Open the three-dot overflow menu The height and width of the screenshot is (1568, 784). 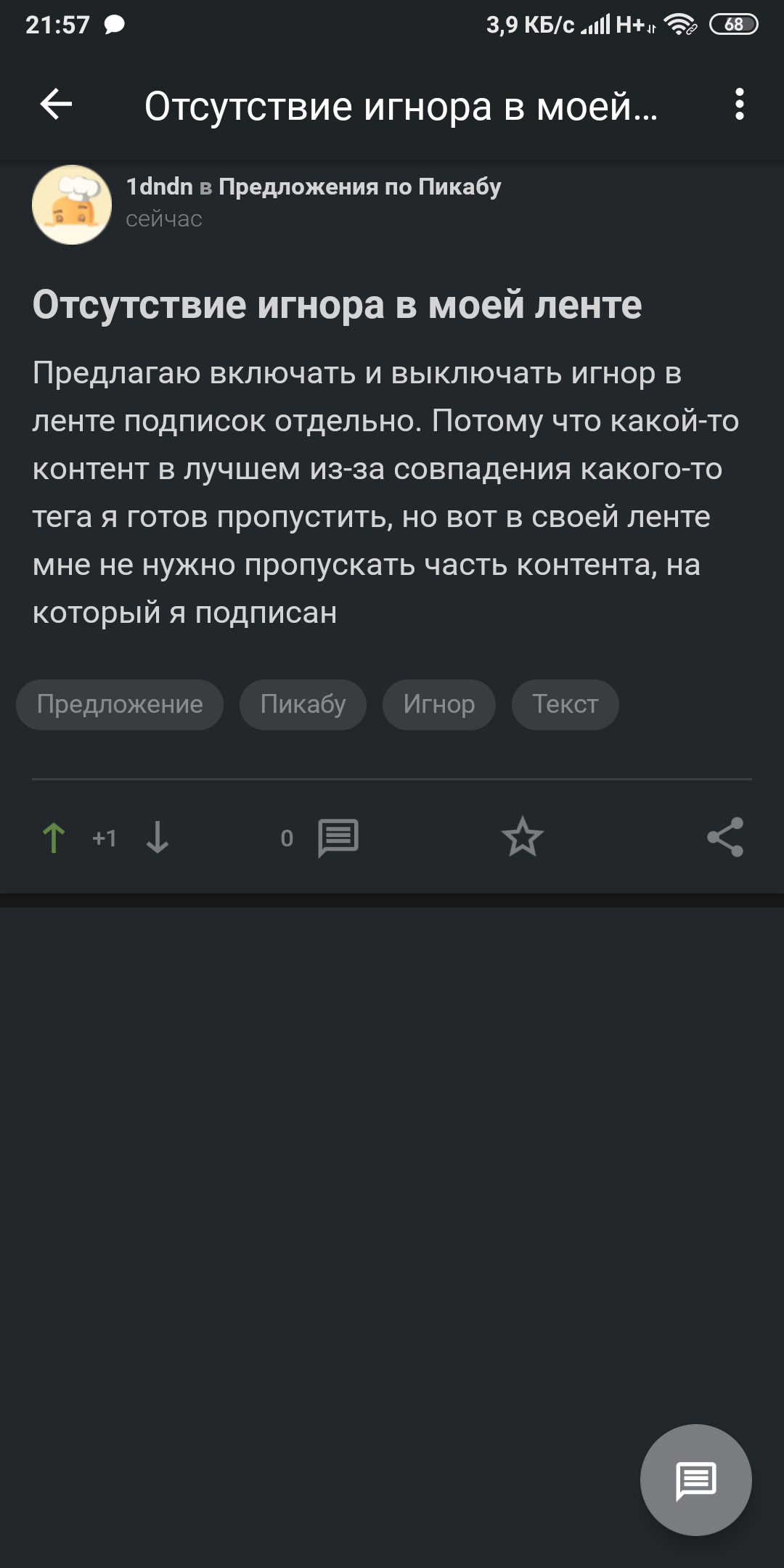tap(739, 105)
